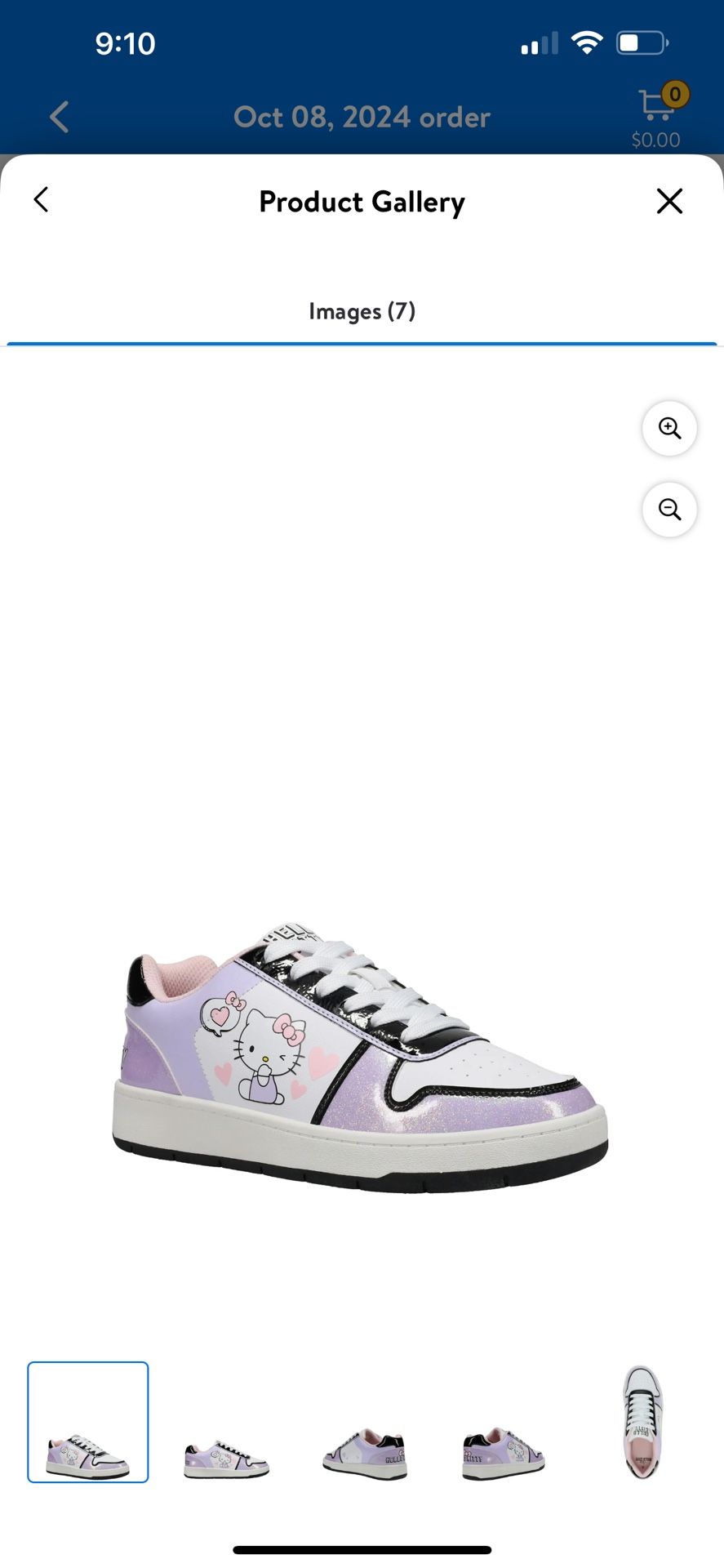724x1568 pixels.
Task: Tap the Oct 08, 2024 order title
Action: (x=362, y=117)
